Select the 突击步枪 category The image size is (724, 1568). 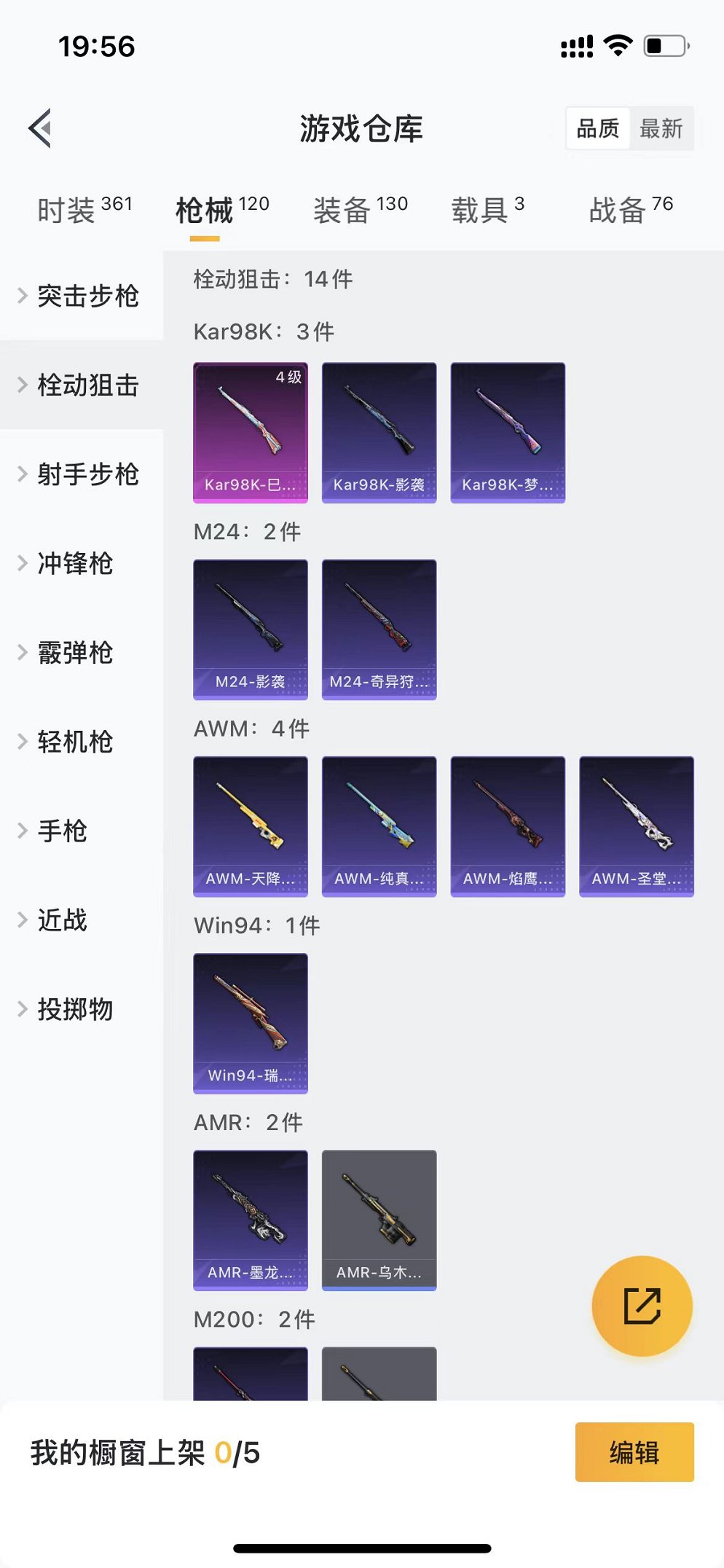coord(87,296)
